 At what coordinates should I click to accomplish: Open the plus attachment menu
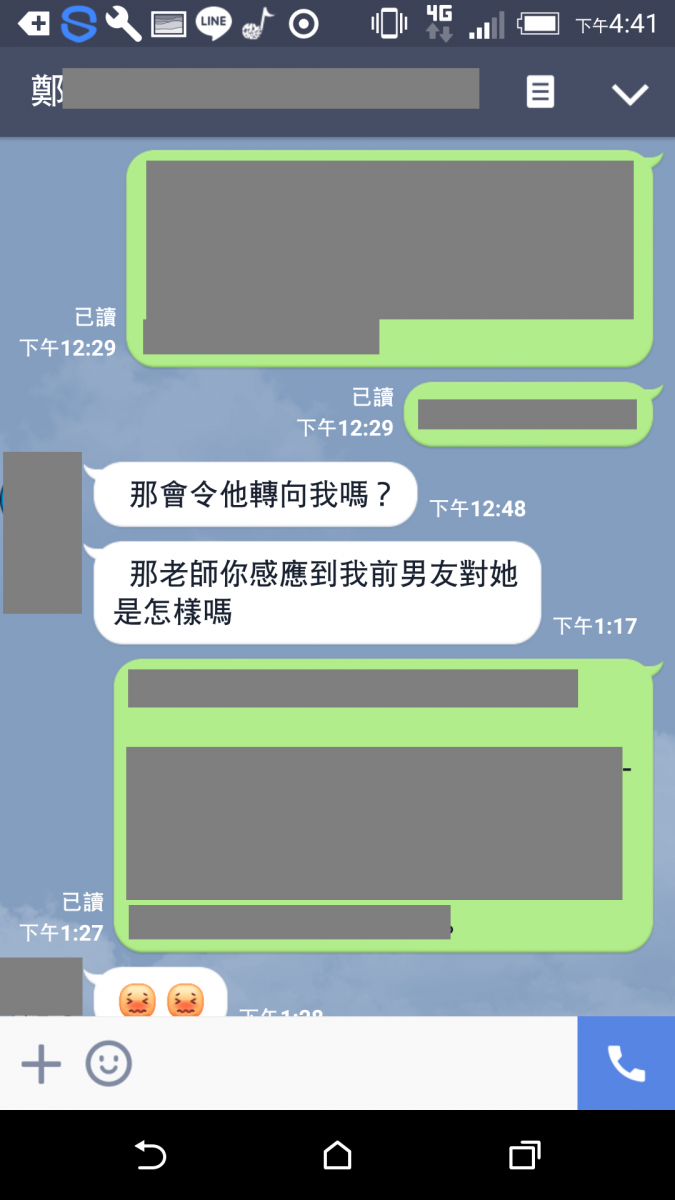point(41,1064)
